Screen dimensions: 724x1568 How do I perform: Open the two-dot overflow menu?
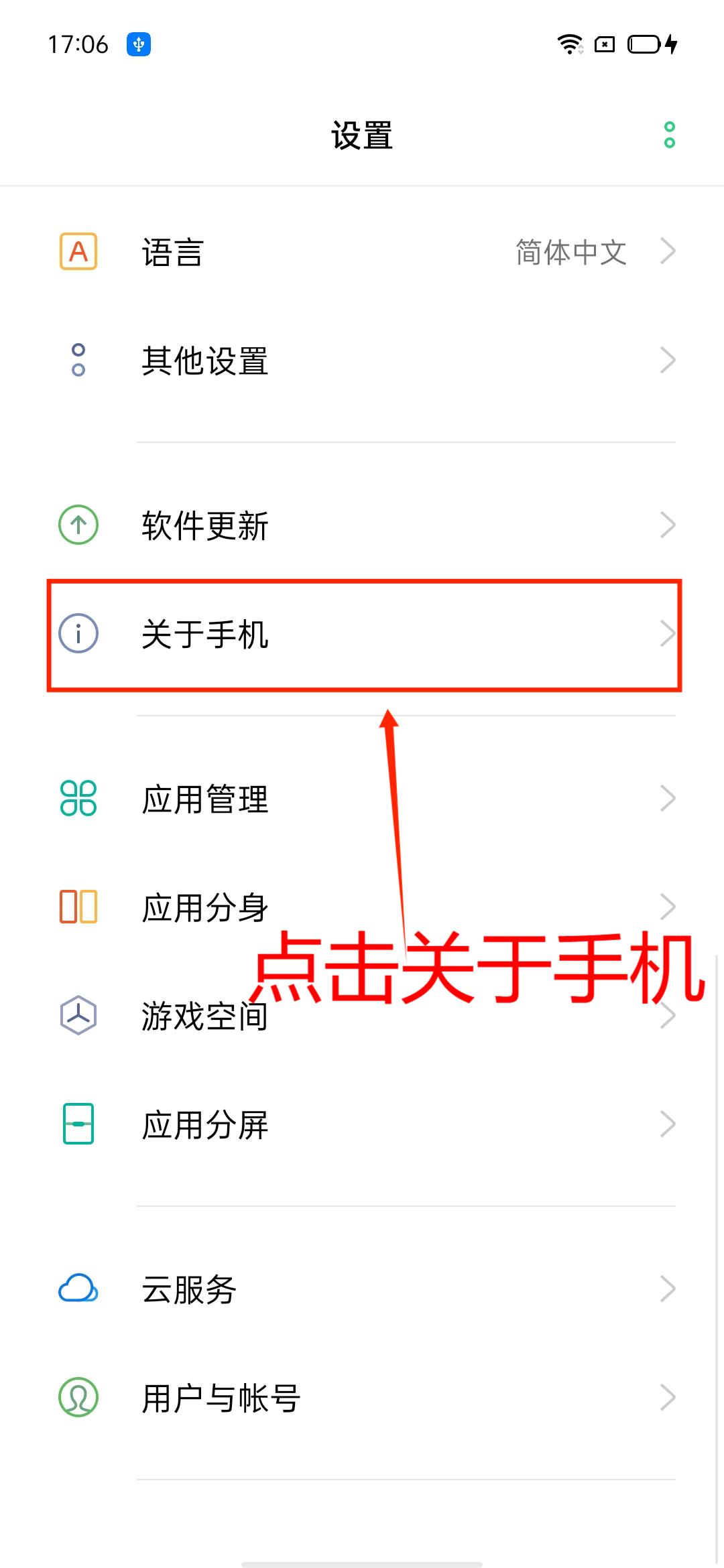pos(669,135)
